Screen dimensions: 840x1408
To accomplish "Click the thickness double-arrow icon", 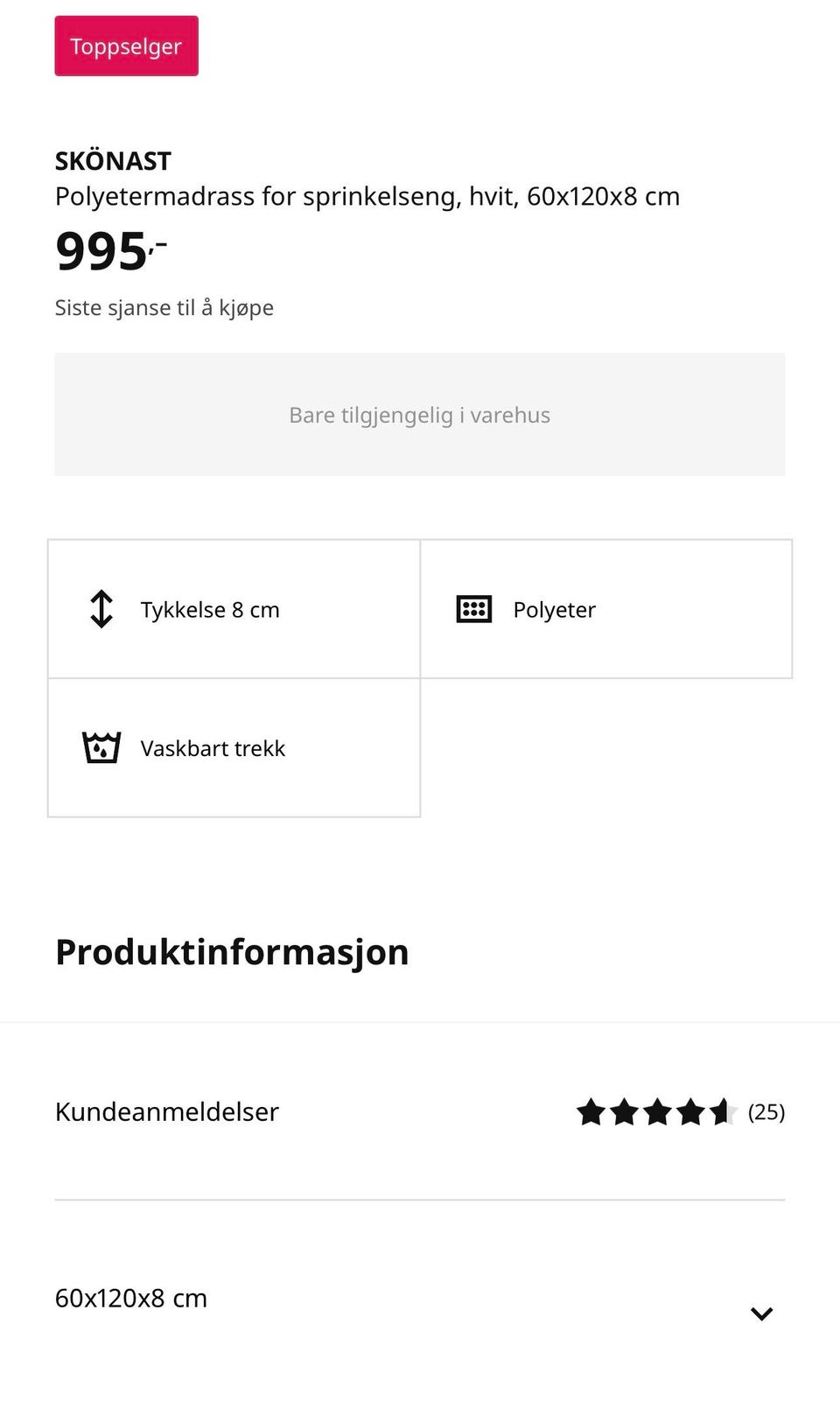I will point(101,609).
